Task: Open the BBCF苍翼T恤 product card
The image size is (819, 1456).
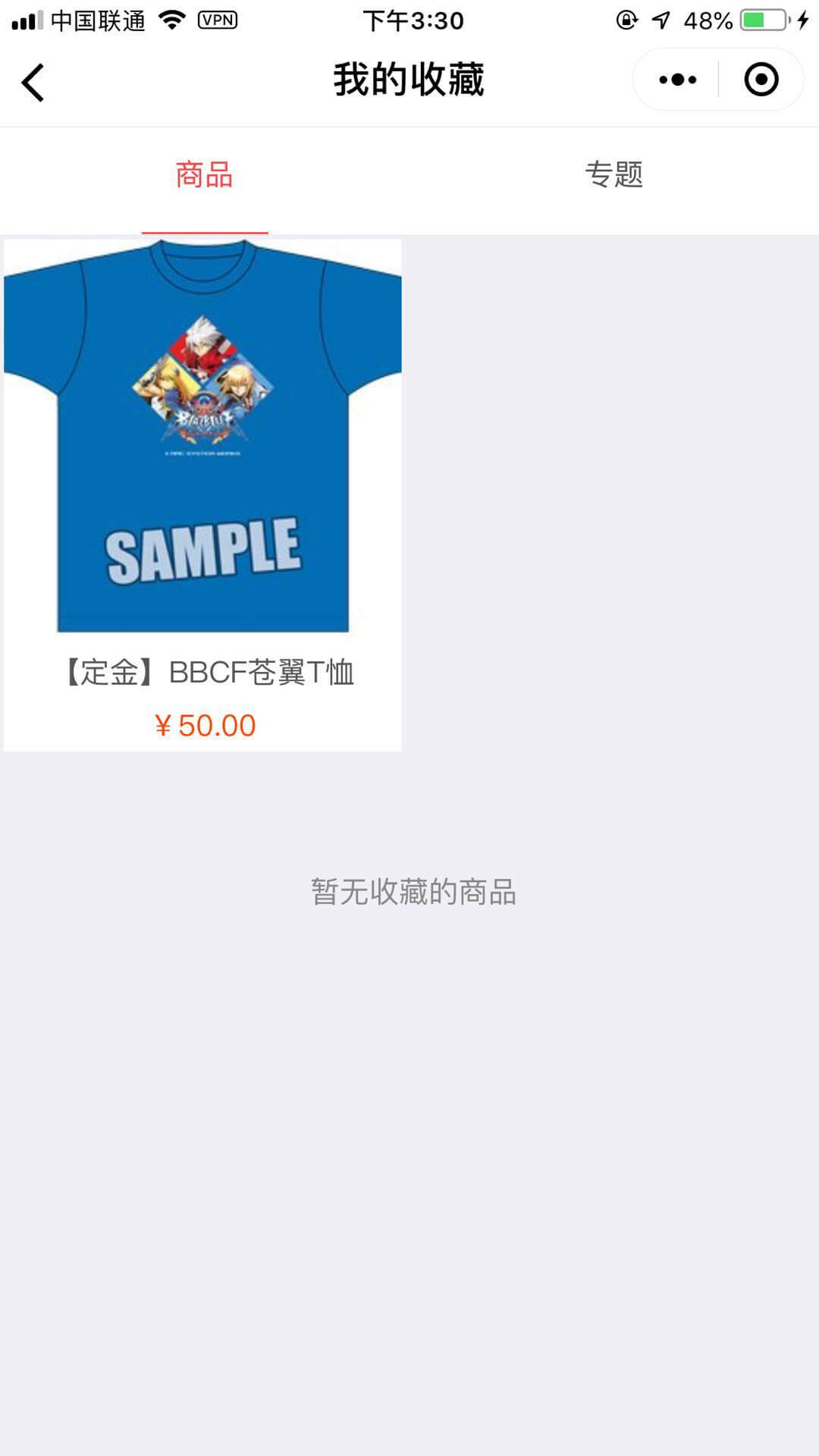Action: 202,494
